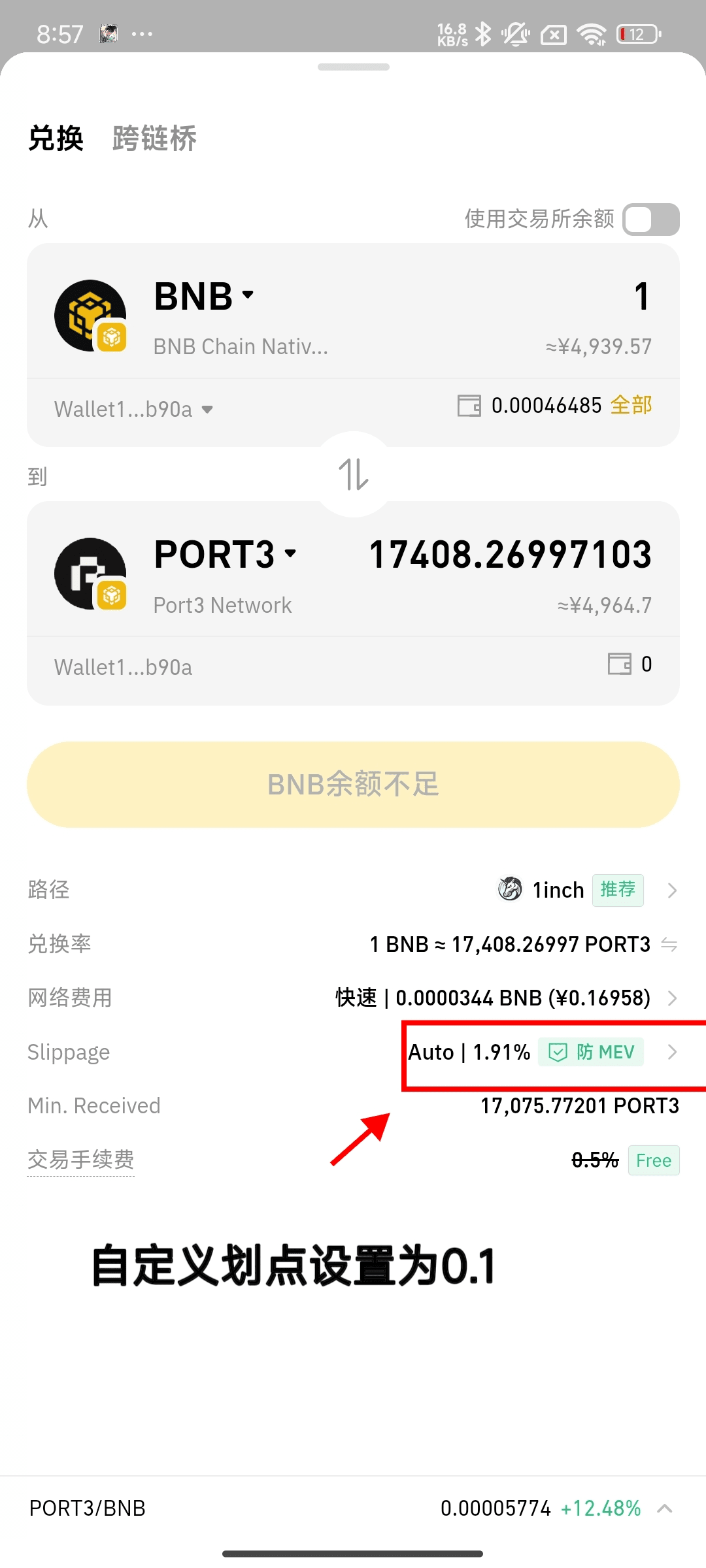The width and height of the screenshot is (706, 1568).
Task: Open the Wallet1...b90a wallet dropdown
Action: [x=134, y=409]
